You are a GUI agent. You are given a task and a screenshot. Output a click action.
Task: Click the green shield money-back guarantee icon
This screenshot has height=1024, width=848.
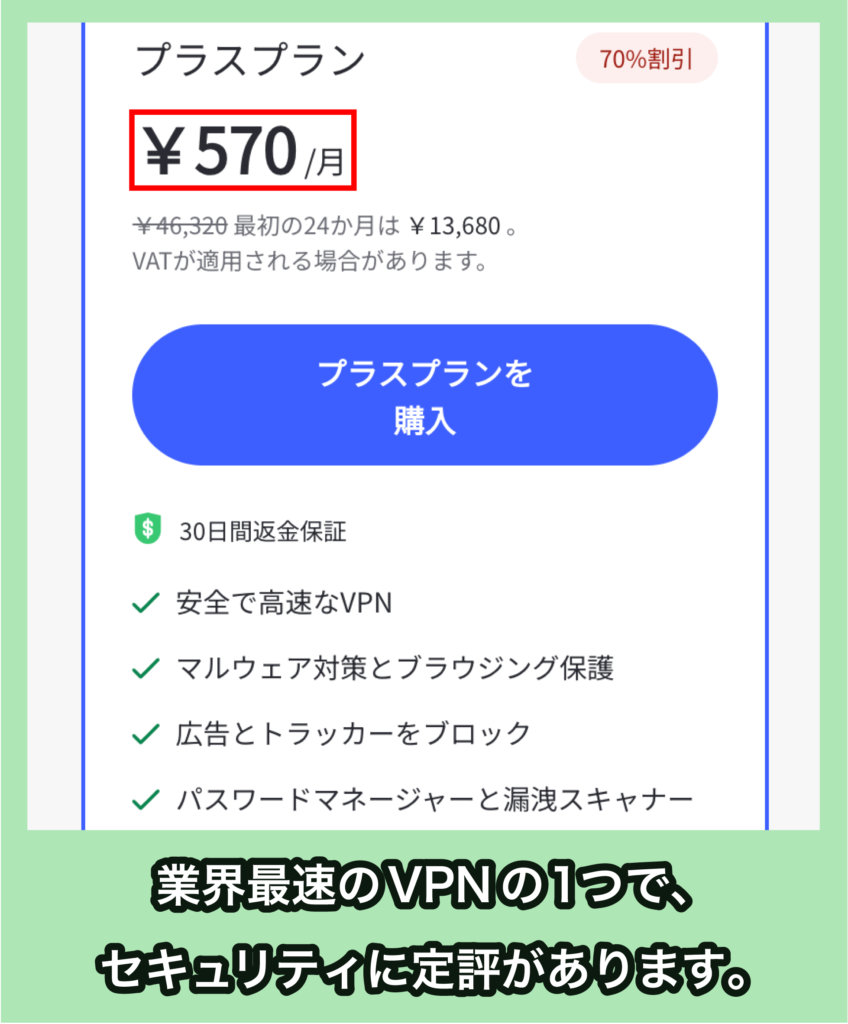pos(146,527)
